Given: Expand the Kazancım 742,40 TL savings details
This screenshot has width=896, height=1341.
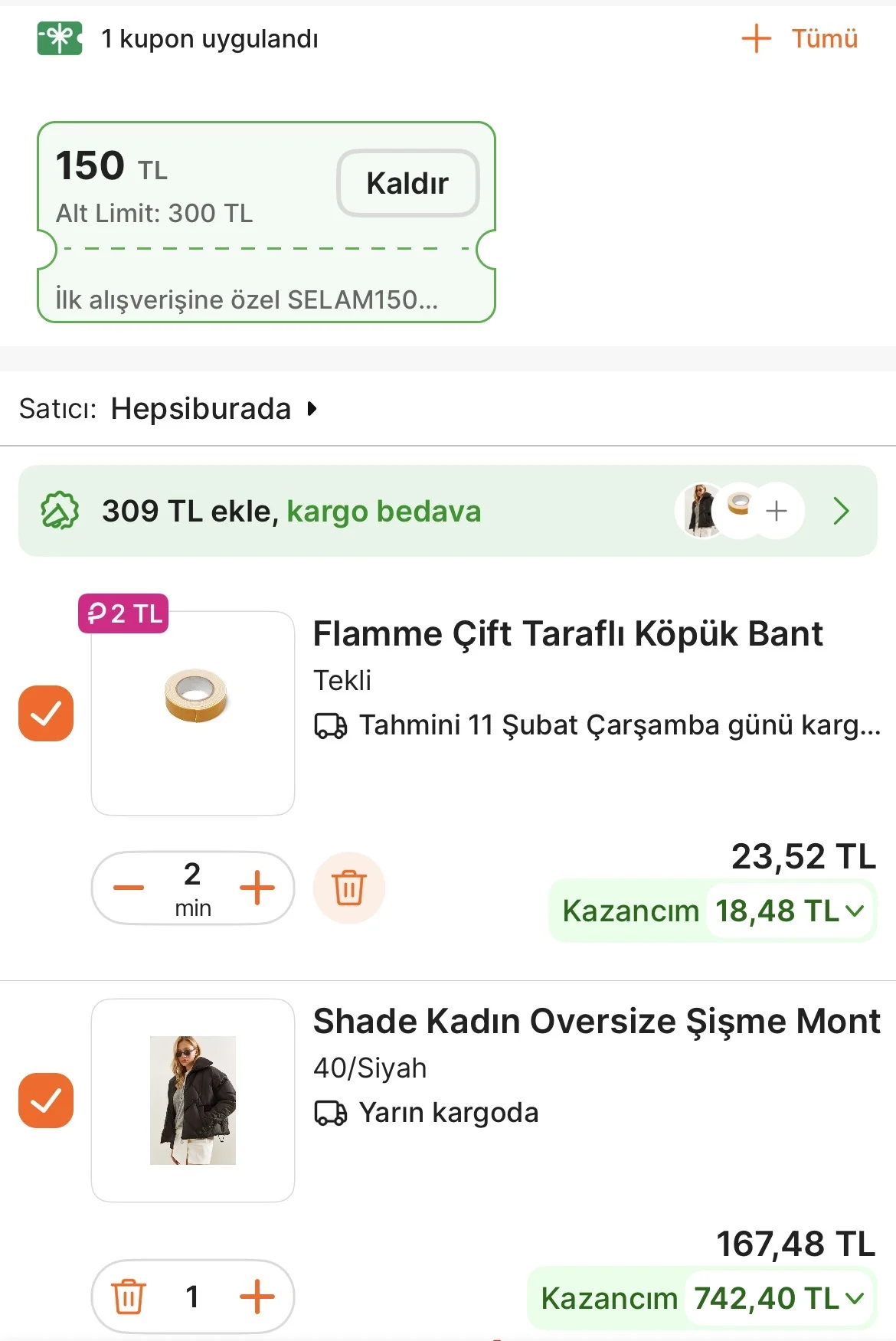Looking at the screenshot, I should (x=778, y=1298).
